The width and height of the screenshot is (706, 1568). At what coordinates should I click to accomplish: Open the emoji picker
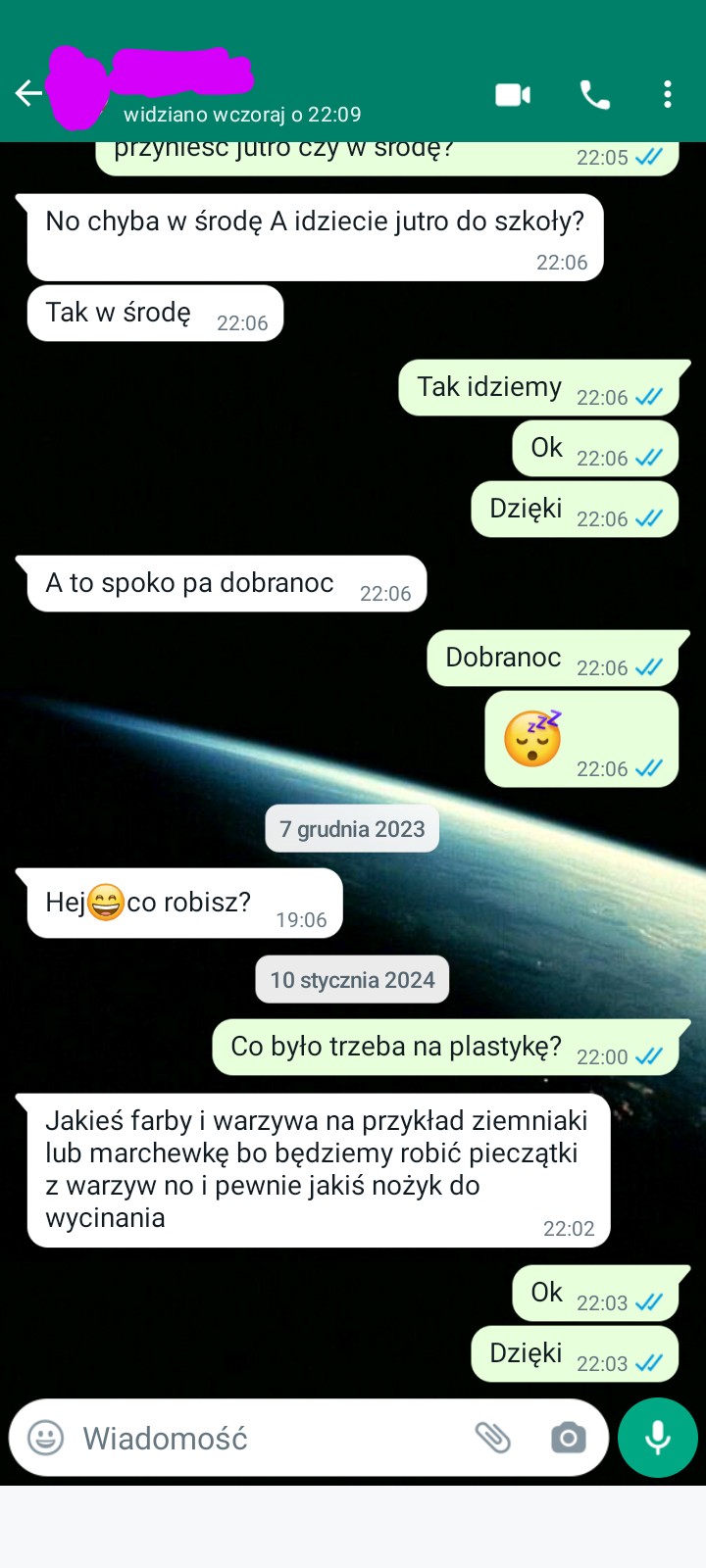click(x=45, y=1438)
